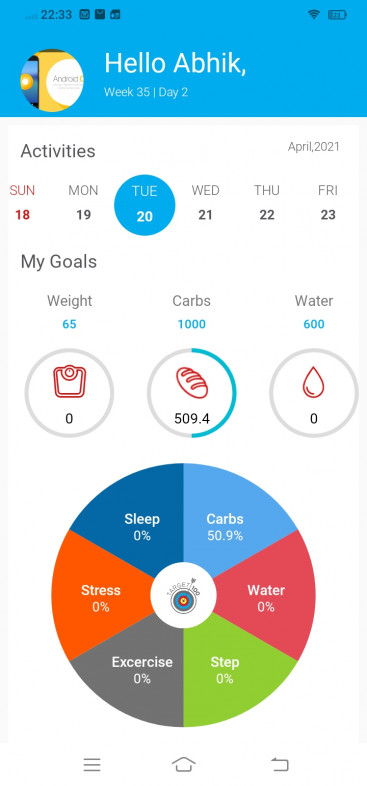Open the Carbs goal circle showing 509.4
Viewport: 367px width, 786px height.
(192, 393)
